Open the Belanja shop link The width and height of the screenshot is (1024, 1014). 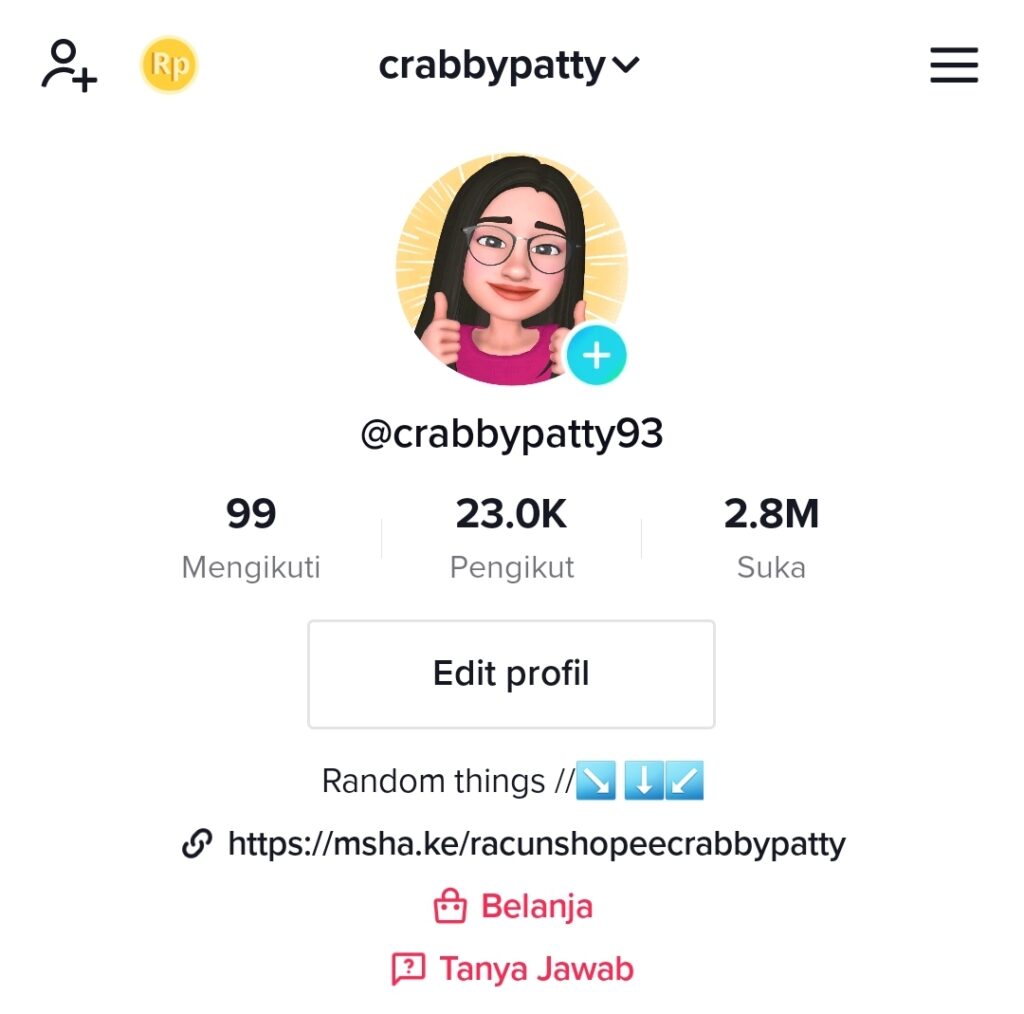(513, 907)
